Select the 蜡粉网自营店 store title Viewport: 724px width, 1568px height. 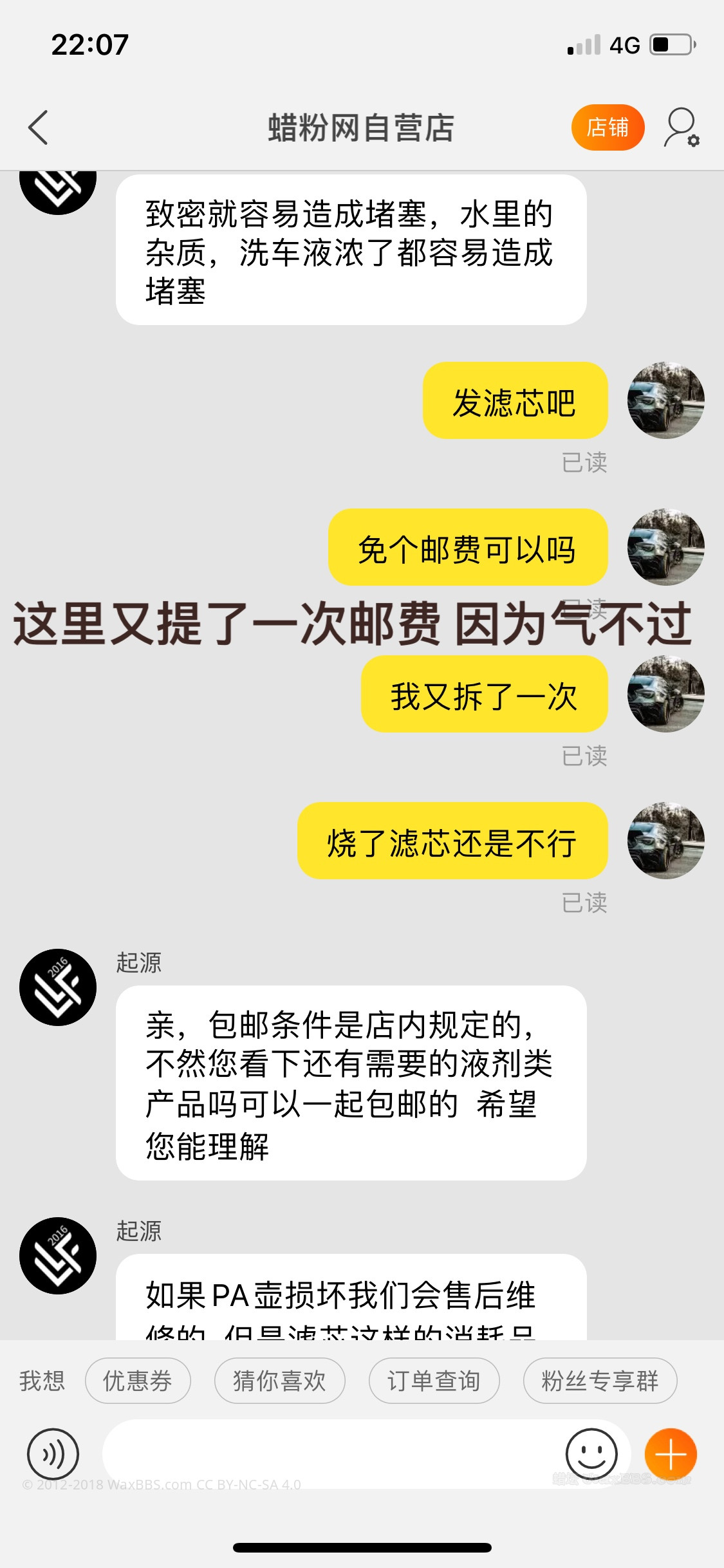coord(362,127)
